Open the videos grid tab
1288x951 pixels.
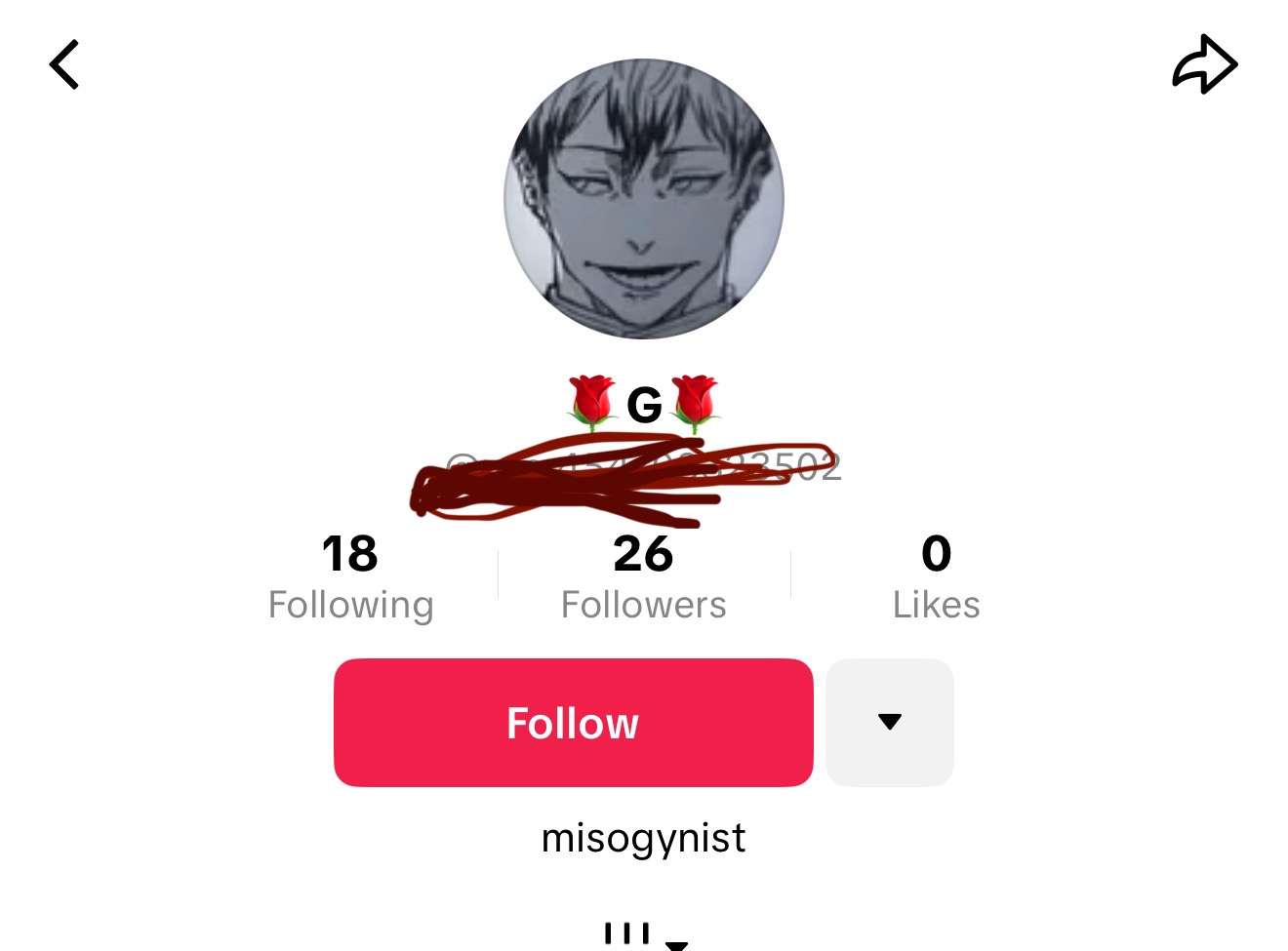point(627,934)
